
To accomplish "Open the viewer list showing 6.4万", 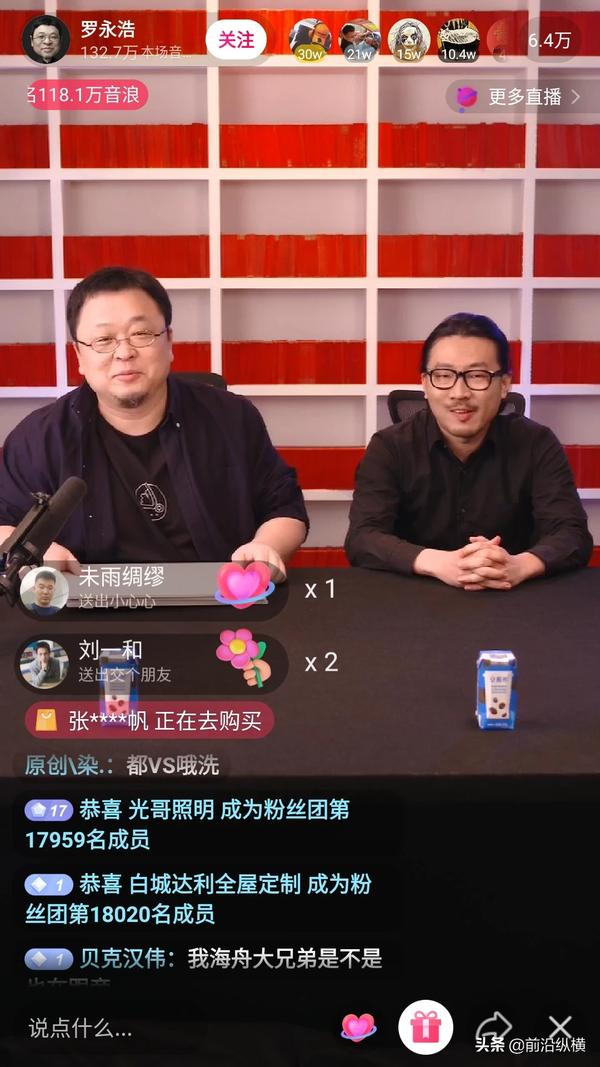I will [549, 40].
